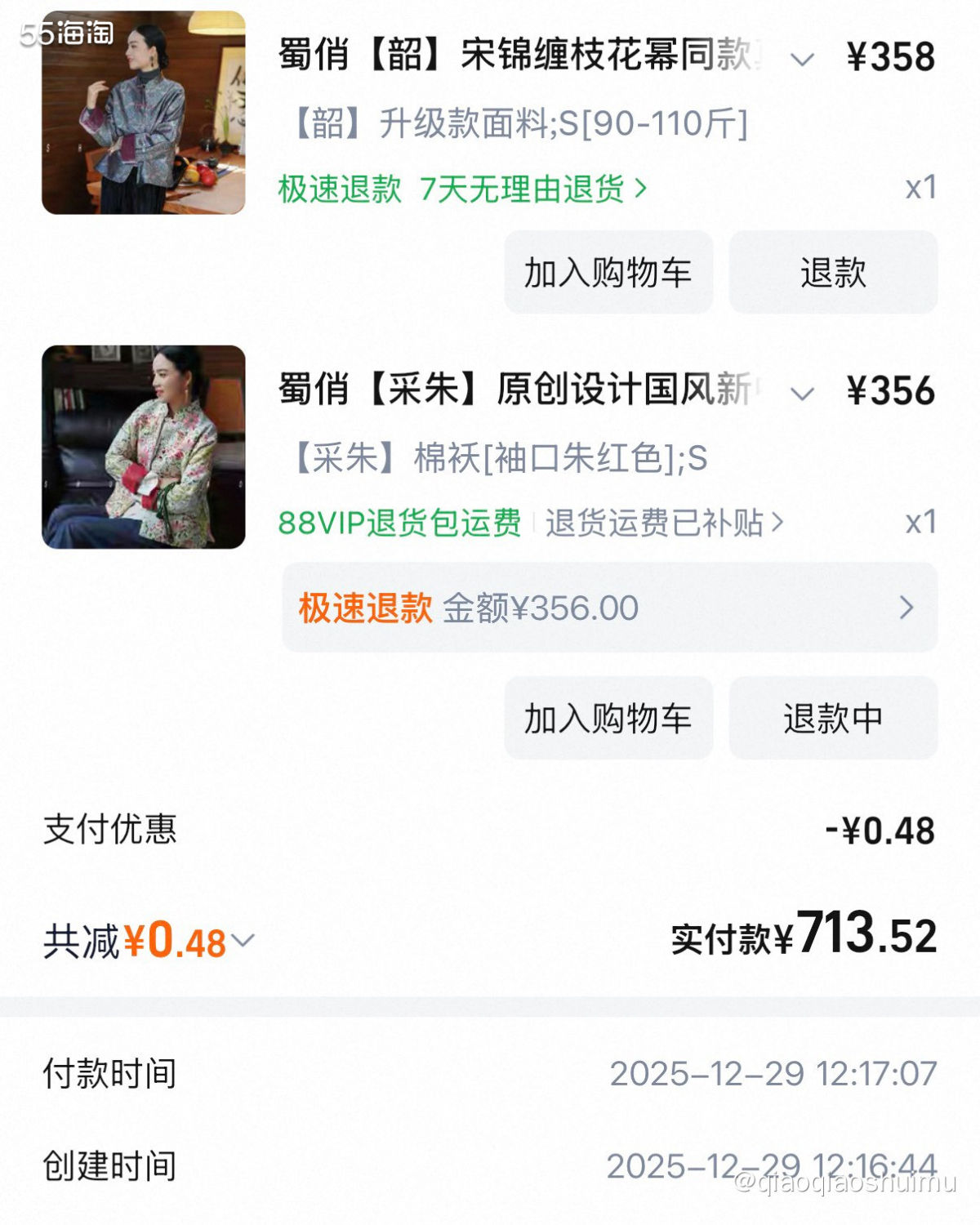This screenshot has width=980, height=1225.
Task: Click 加入购物车 under the second item
Action: tap(608, 719)
